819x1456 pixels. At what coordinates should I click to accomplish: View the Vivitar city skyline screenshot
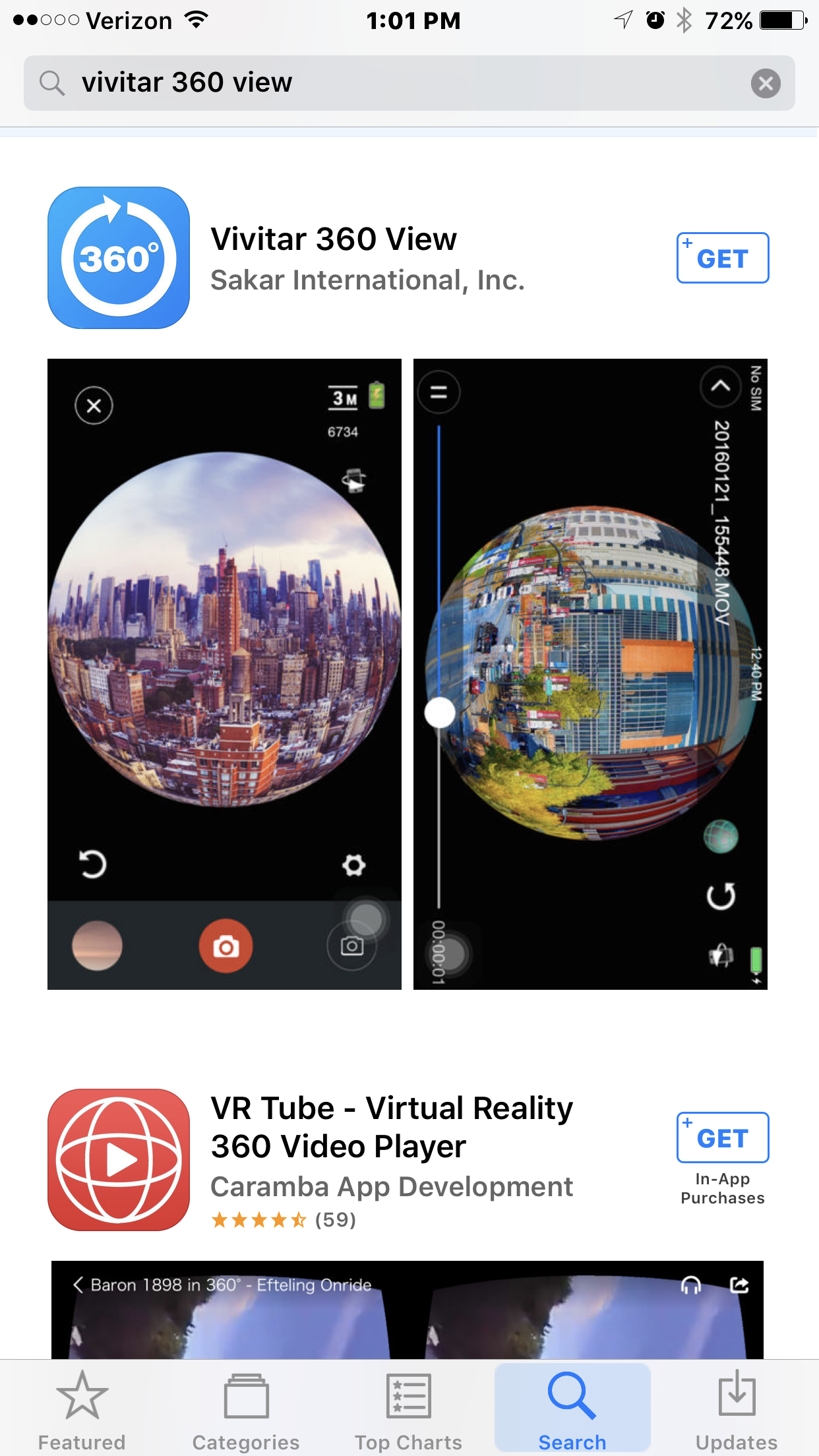[x=224, y=674]
